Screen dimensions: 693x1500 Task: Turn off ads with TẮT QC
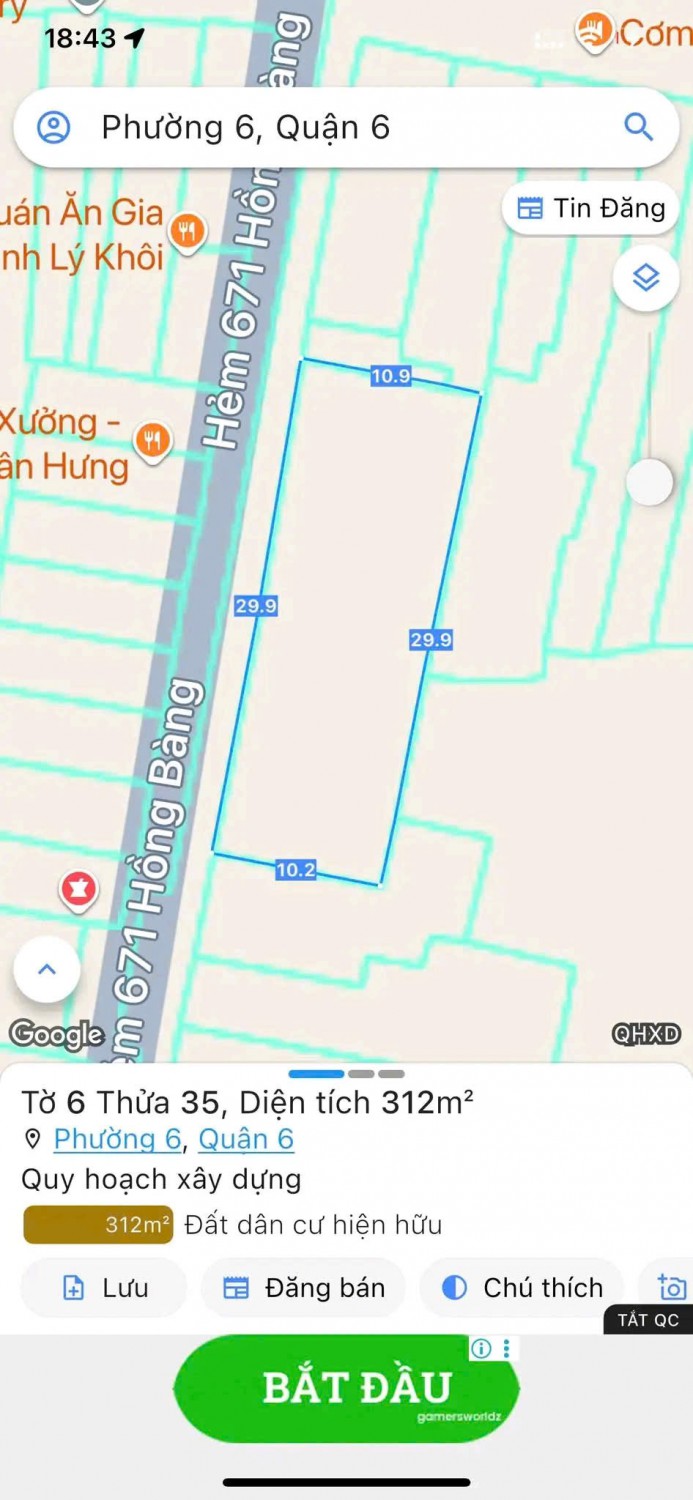[x=648, y=1320]
